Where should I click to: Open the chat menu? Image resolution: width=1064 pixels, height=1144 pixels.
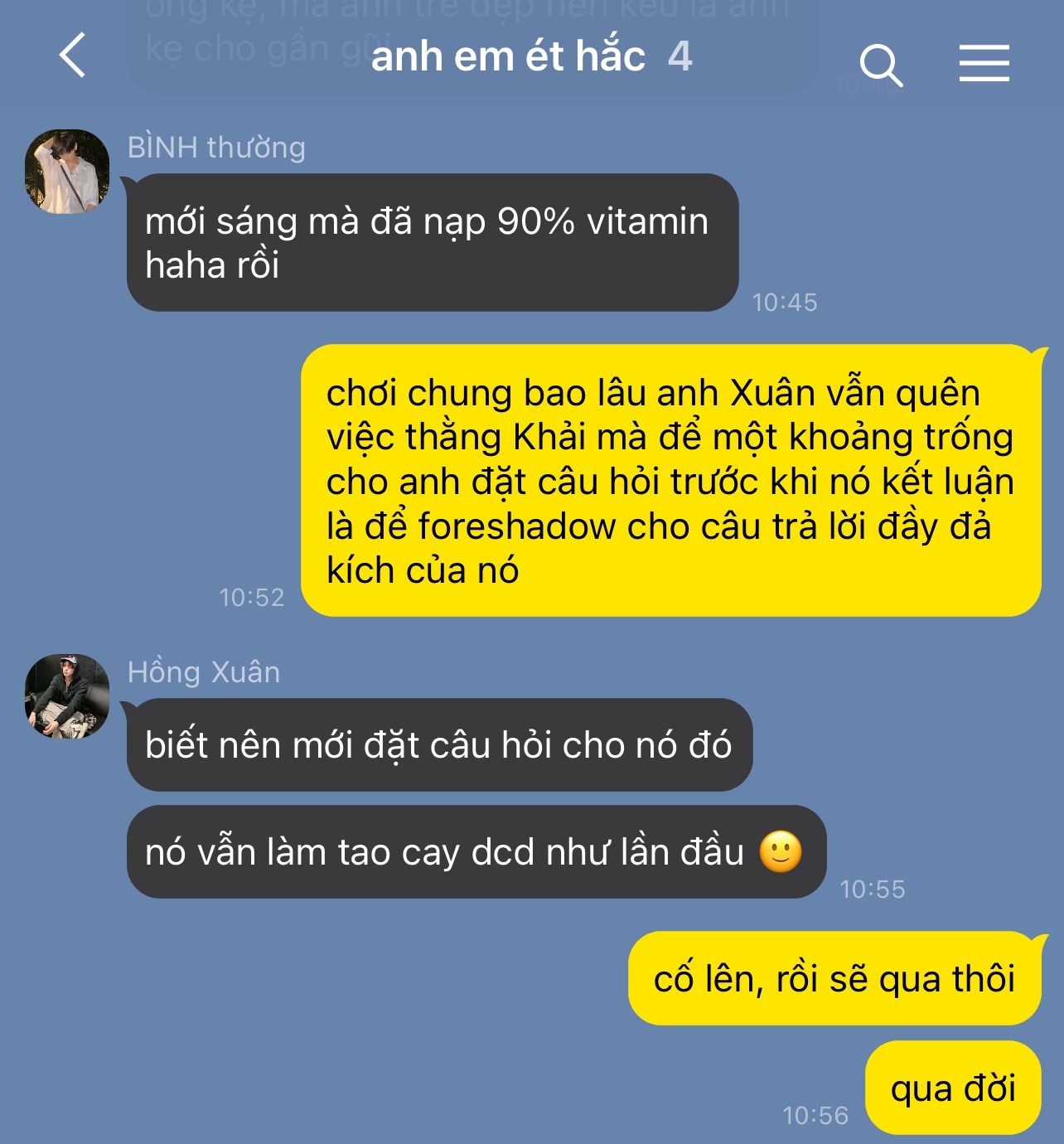click(x=984, y=63)
